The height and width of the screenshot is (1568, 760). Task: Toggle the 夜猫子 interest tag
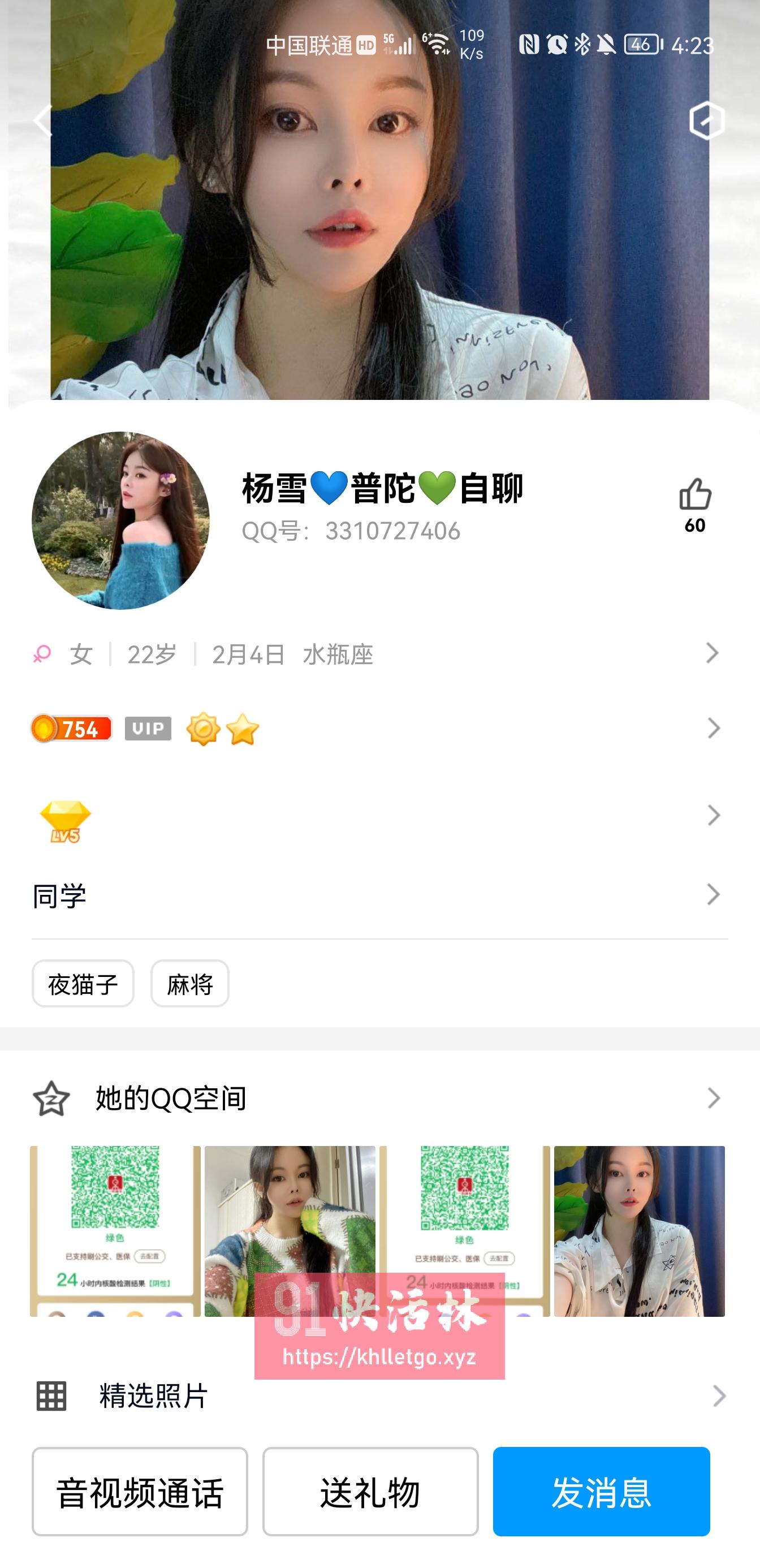tap(82, 984)
